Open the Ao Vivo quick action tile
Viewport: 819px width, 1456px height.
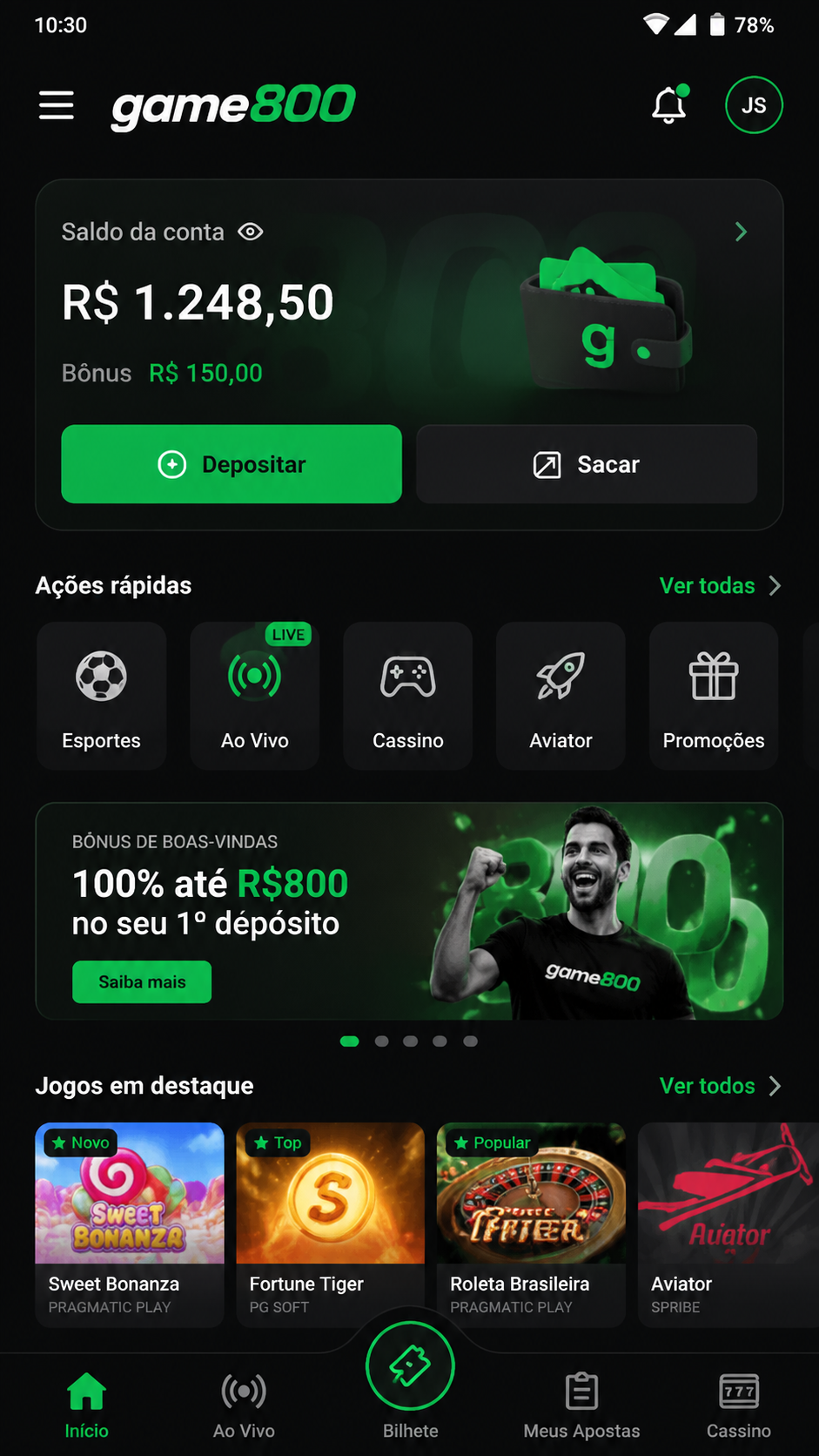(x=255, y=696)
